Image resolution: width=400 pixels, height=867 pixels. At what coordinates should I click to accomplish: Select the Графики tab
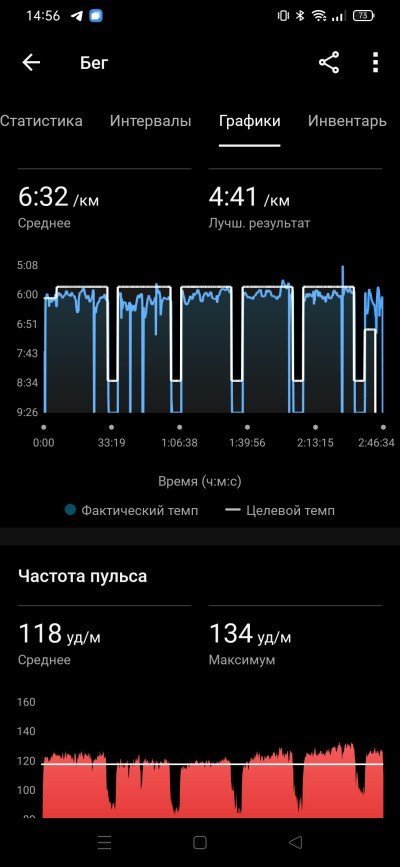[250, 121]
